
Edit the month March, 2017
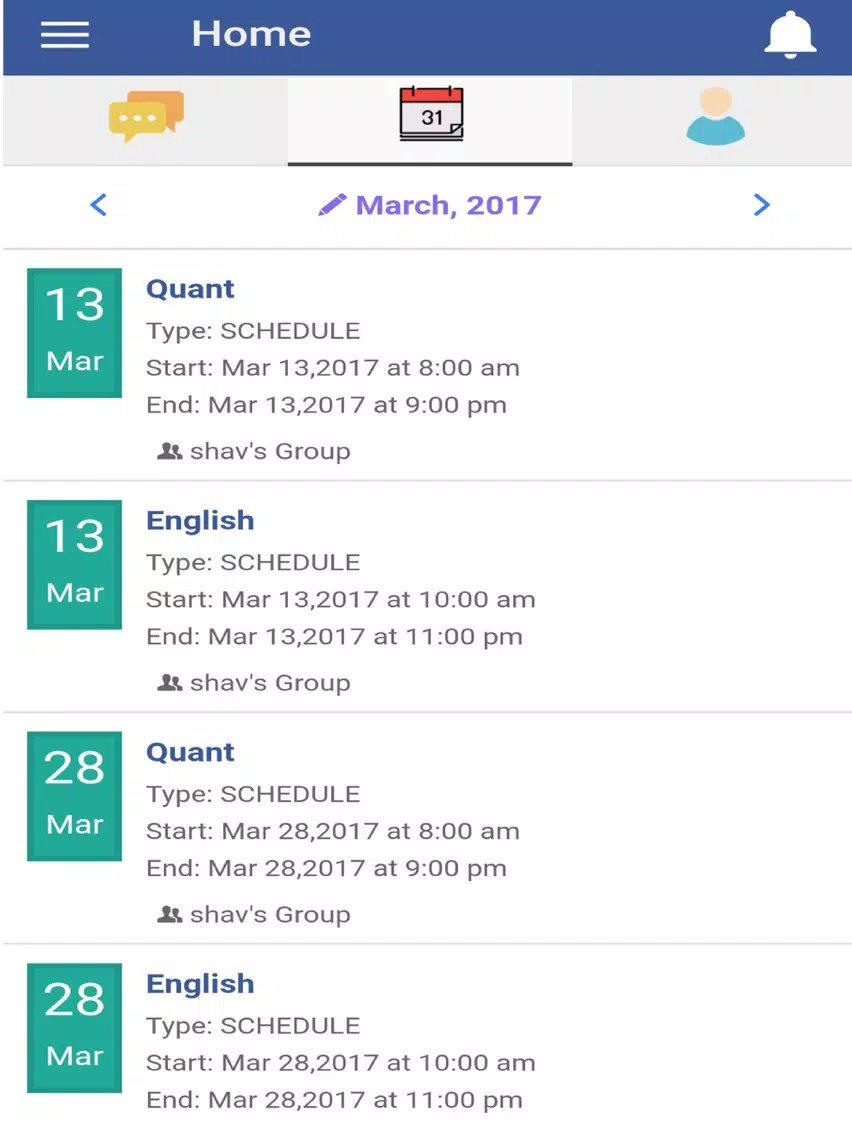coord(430,205)
